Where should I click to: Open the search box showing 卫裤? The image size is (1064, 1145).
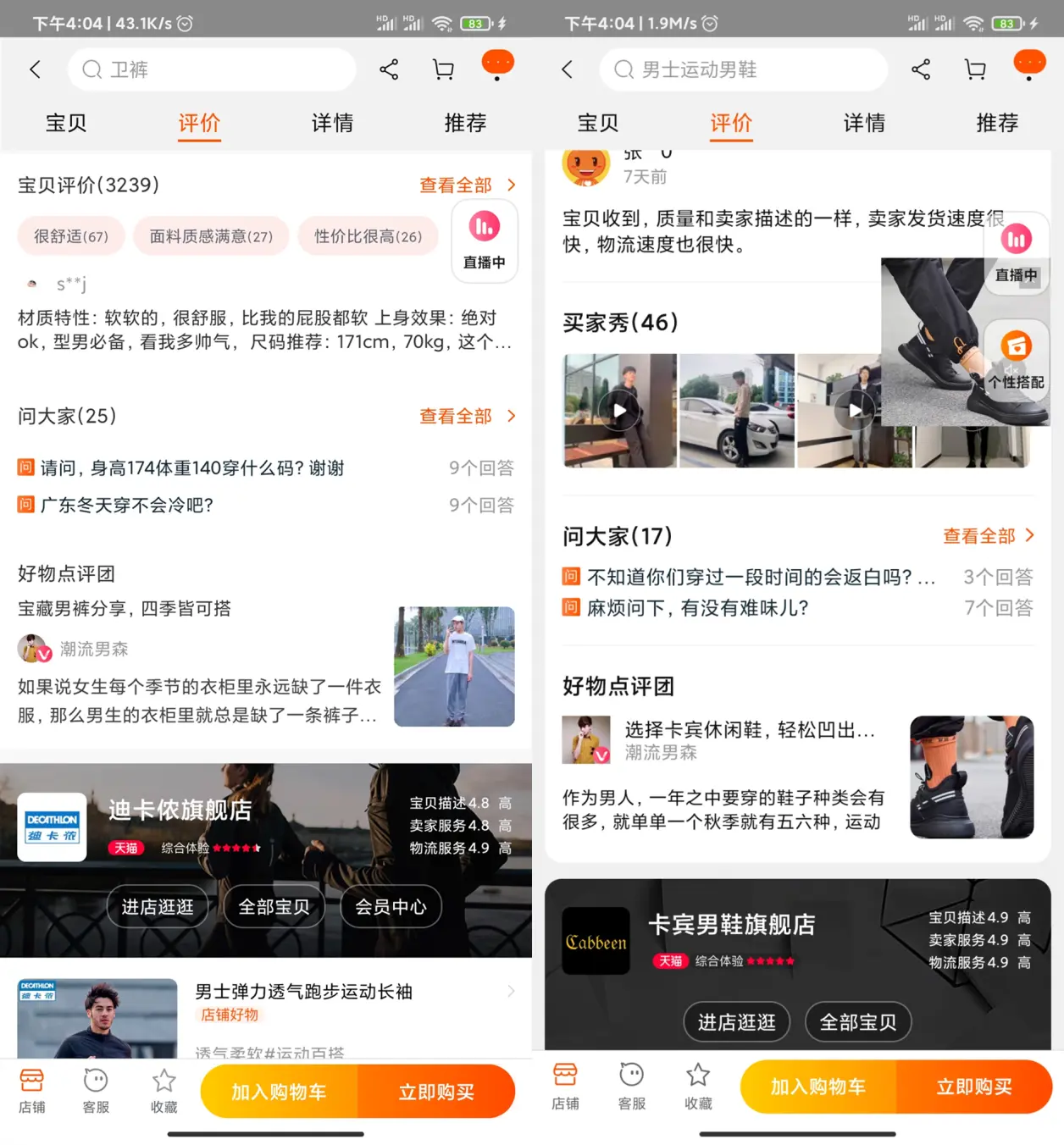tap(212, 69)
